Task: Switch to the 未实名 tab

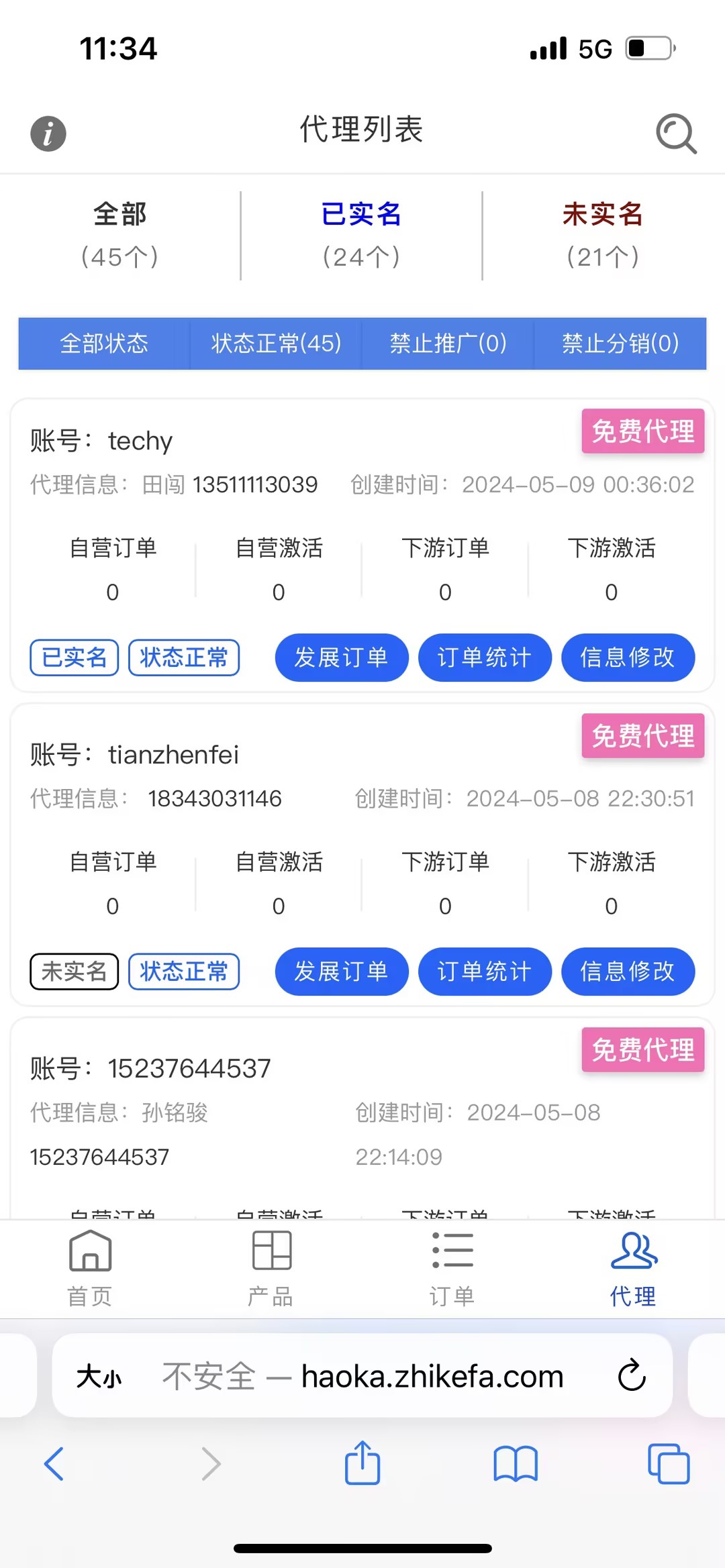Action: point(602,231)
